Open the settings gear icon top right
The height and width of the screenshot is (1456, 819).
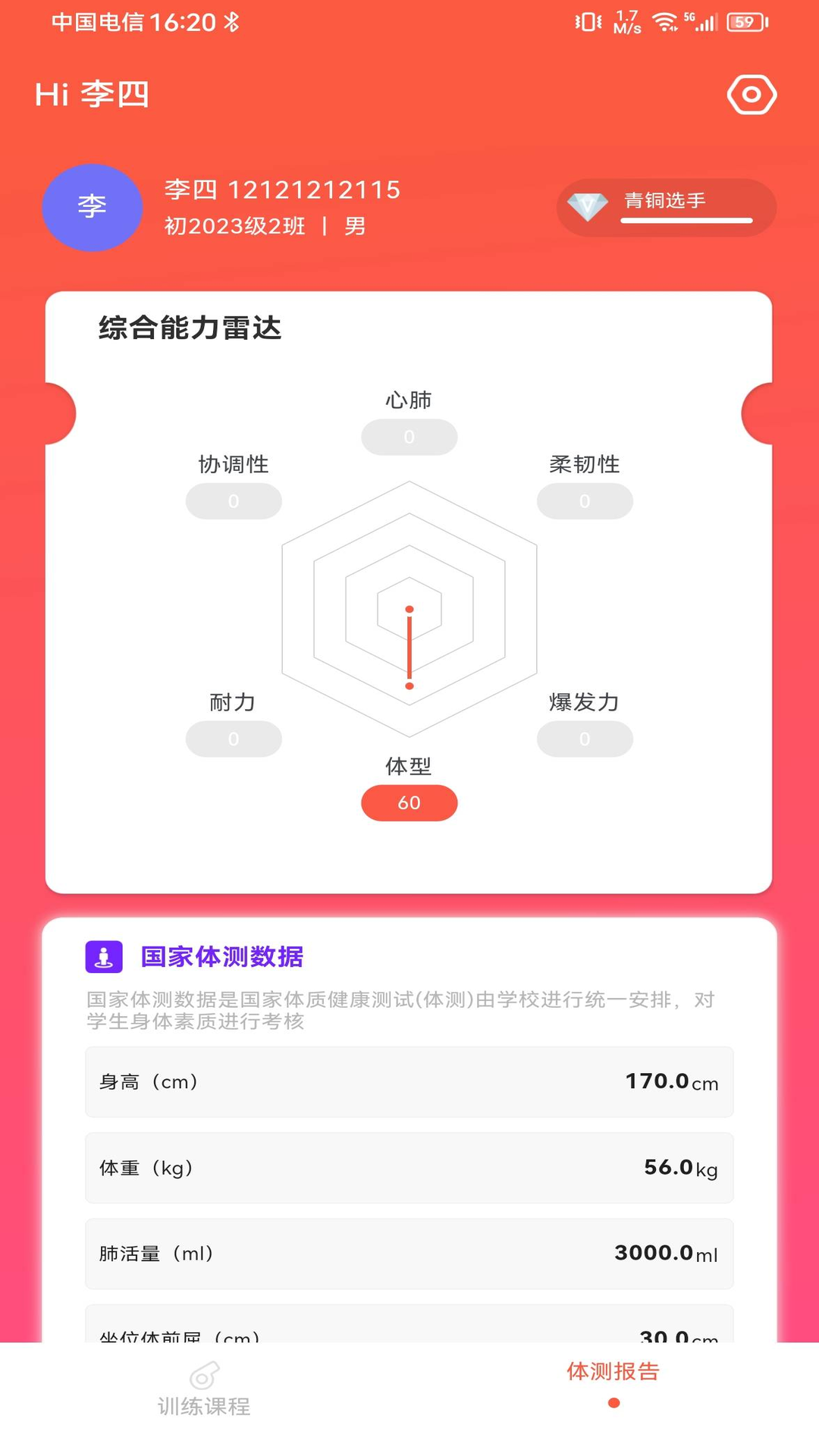point(752,94)
